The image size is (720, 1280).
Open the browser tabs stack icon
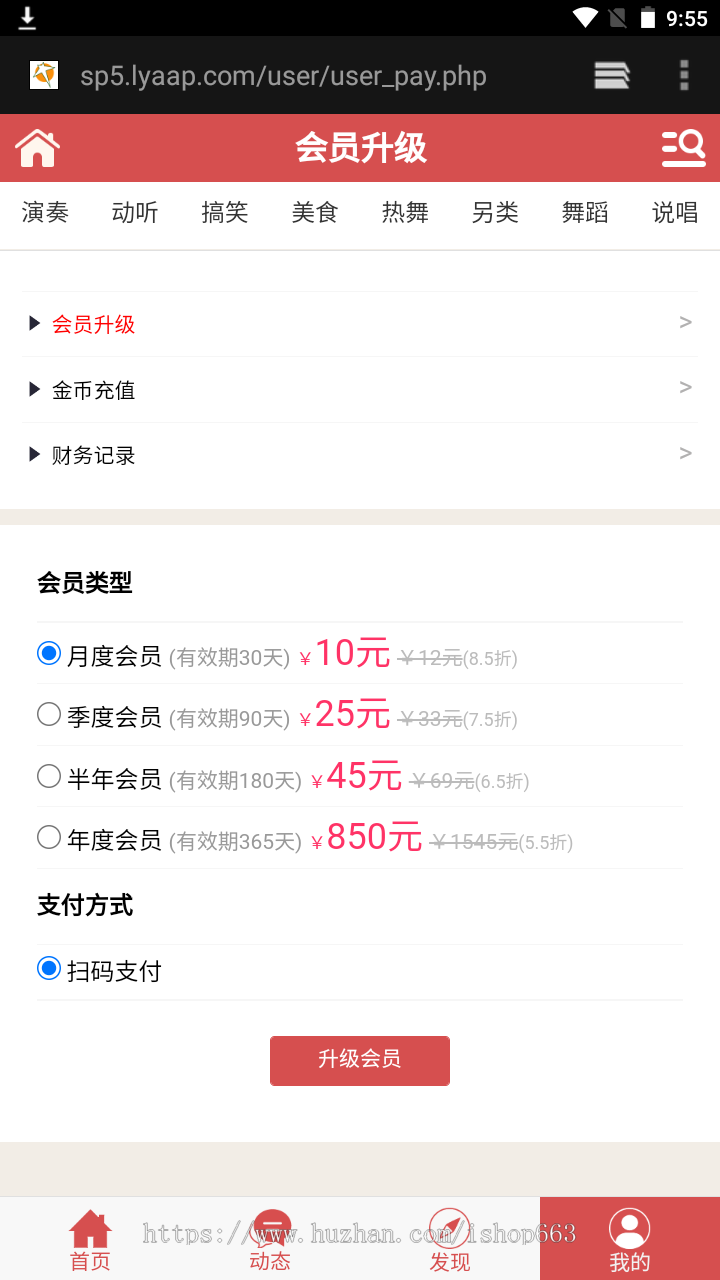[x=611, y=76]
